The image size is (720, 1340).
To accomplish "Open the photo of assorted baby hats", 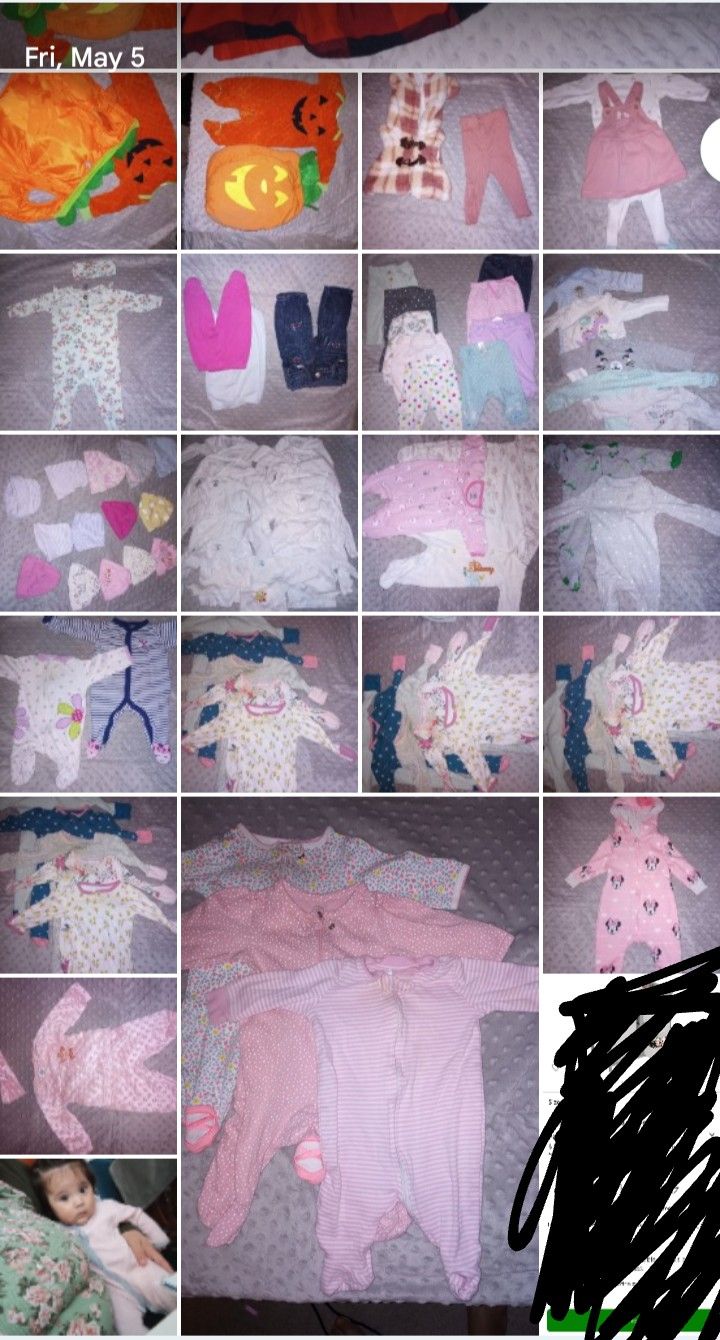I will 88,522.
